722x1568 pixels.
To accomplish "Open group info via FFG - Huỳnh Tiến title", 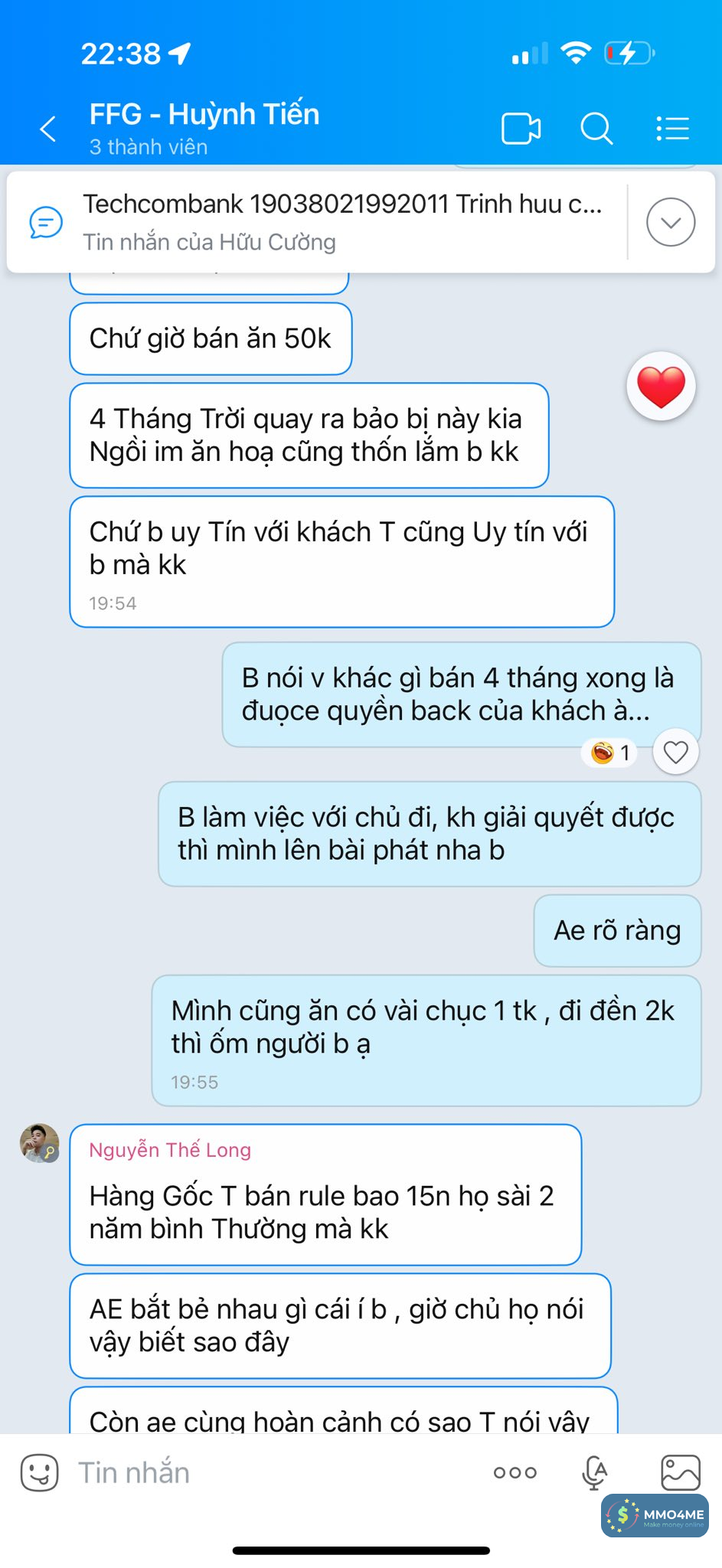I will tap(204, 115).
